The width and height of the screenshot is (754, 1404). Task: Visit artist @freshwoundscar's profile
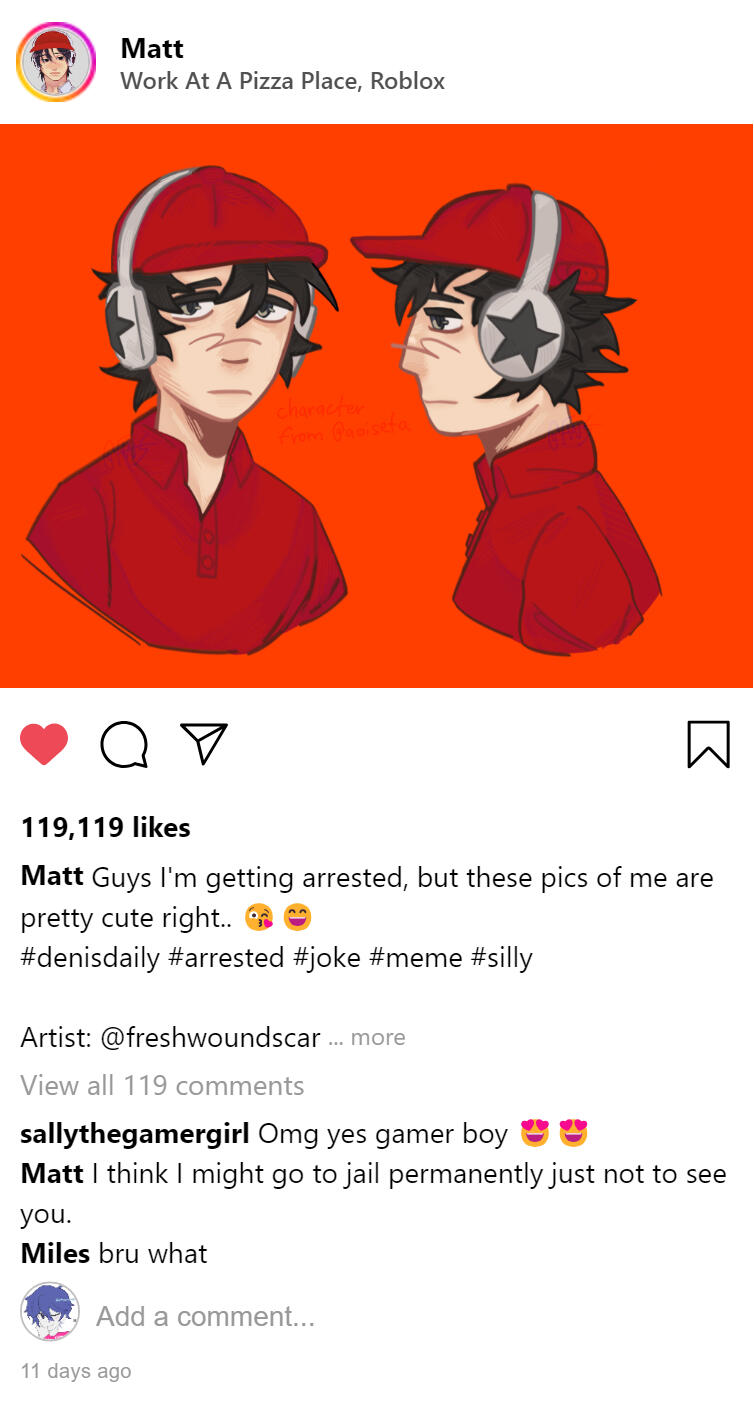[x=210, y=1037]
